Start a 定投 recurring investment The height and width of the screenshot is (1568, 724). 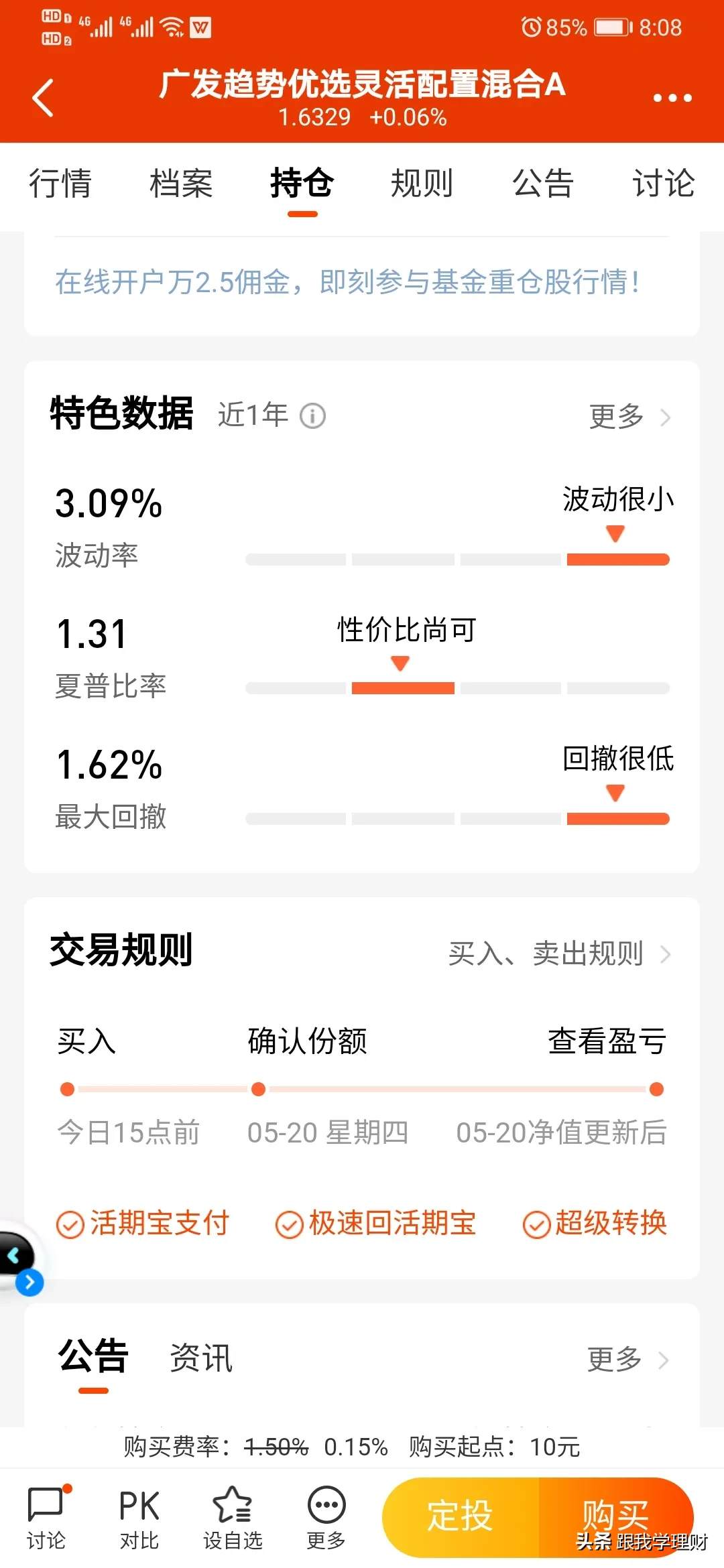(x=461, y=1516)
